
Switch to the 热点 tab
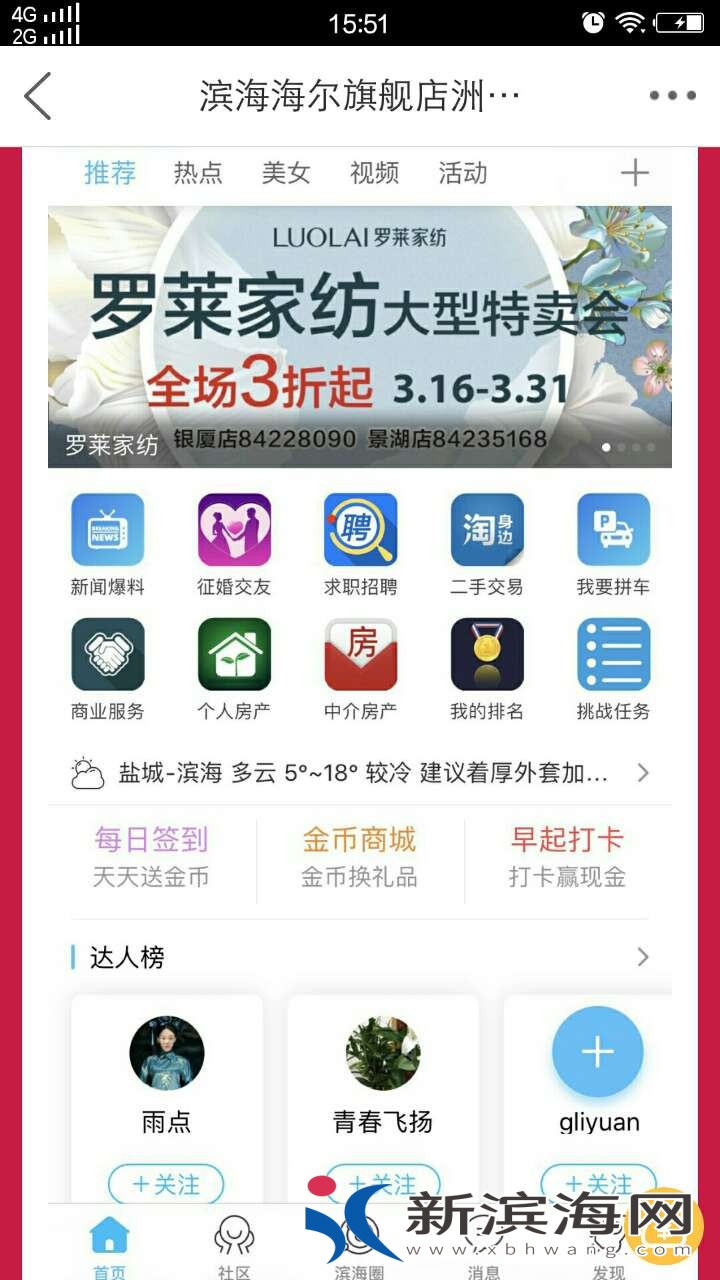click(197, 173)
